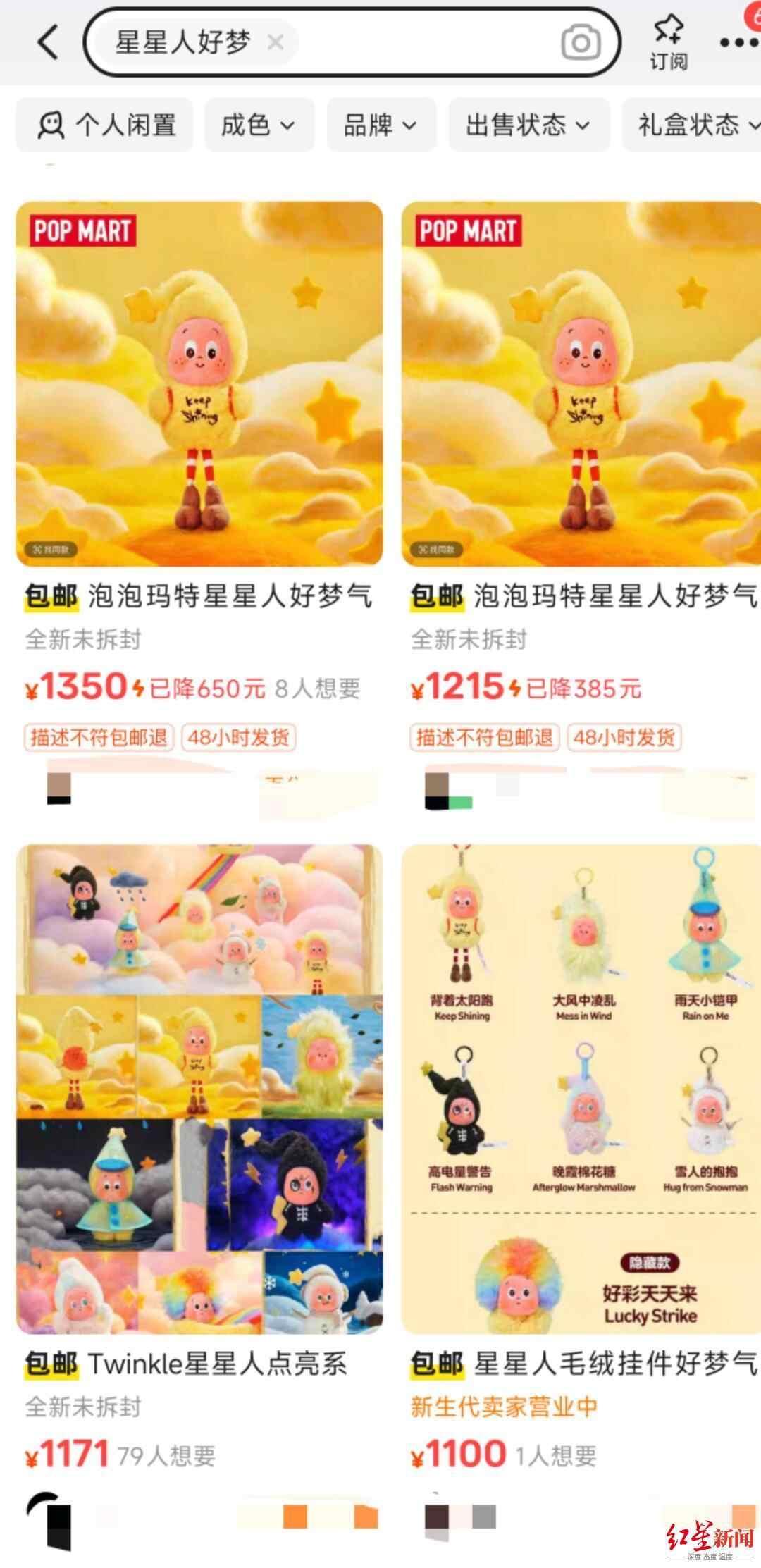The width and height of the screenshot is (761, 1568).
Task: Open the 品牌 brand dropdown
Action: coord(378,125)
